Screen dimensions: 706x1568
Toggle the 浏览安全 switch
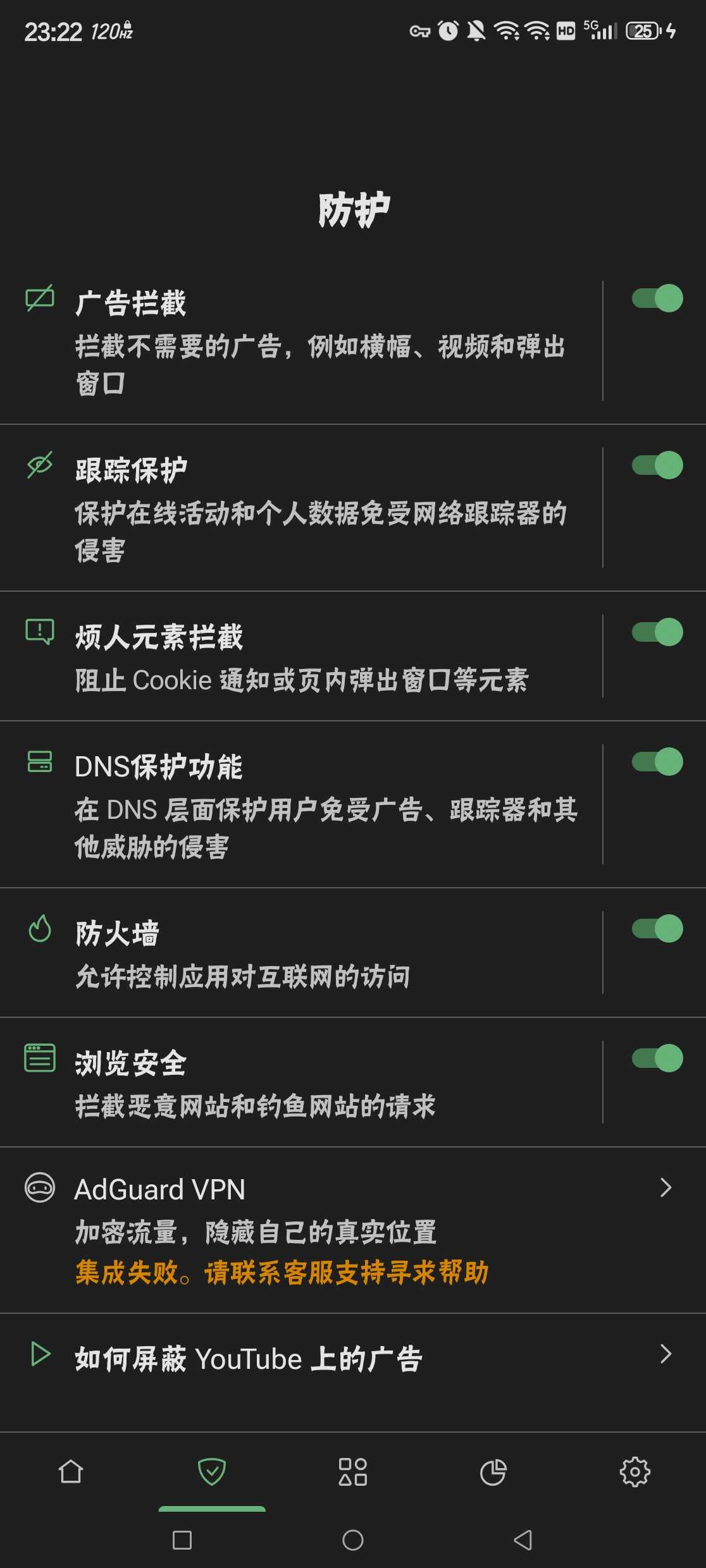657,1058
